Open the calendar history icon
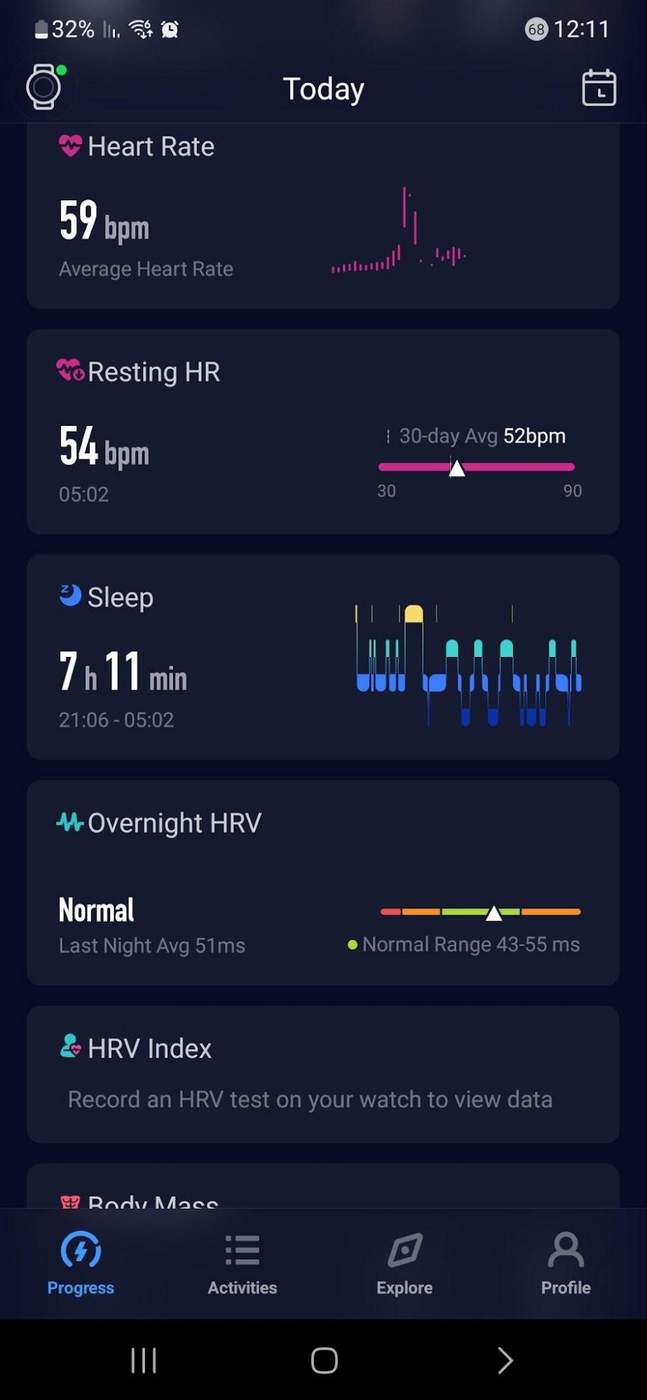The image size is (647, 1400). tap(599, 87)
